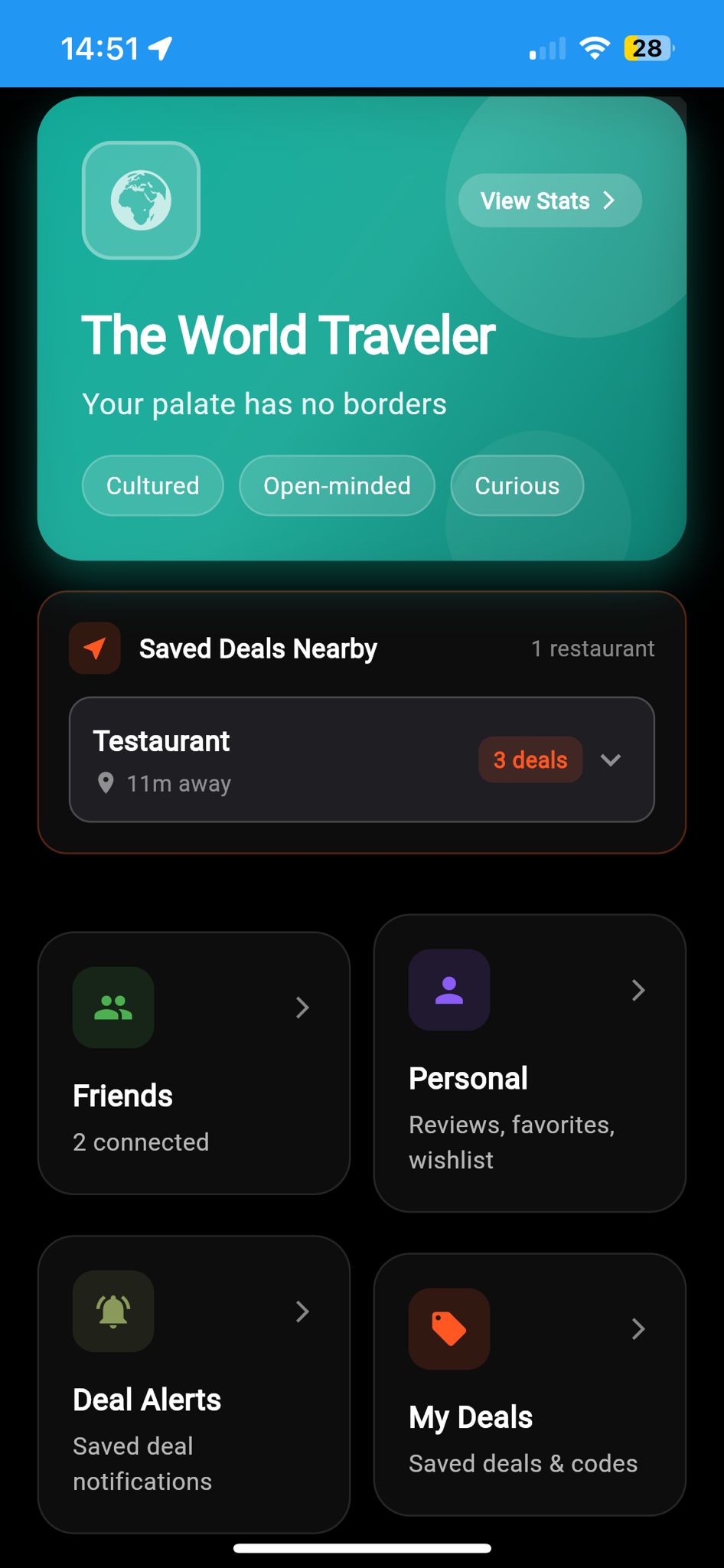Tap the purple Personal profile icon

tap(449, 989)
